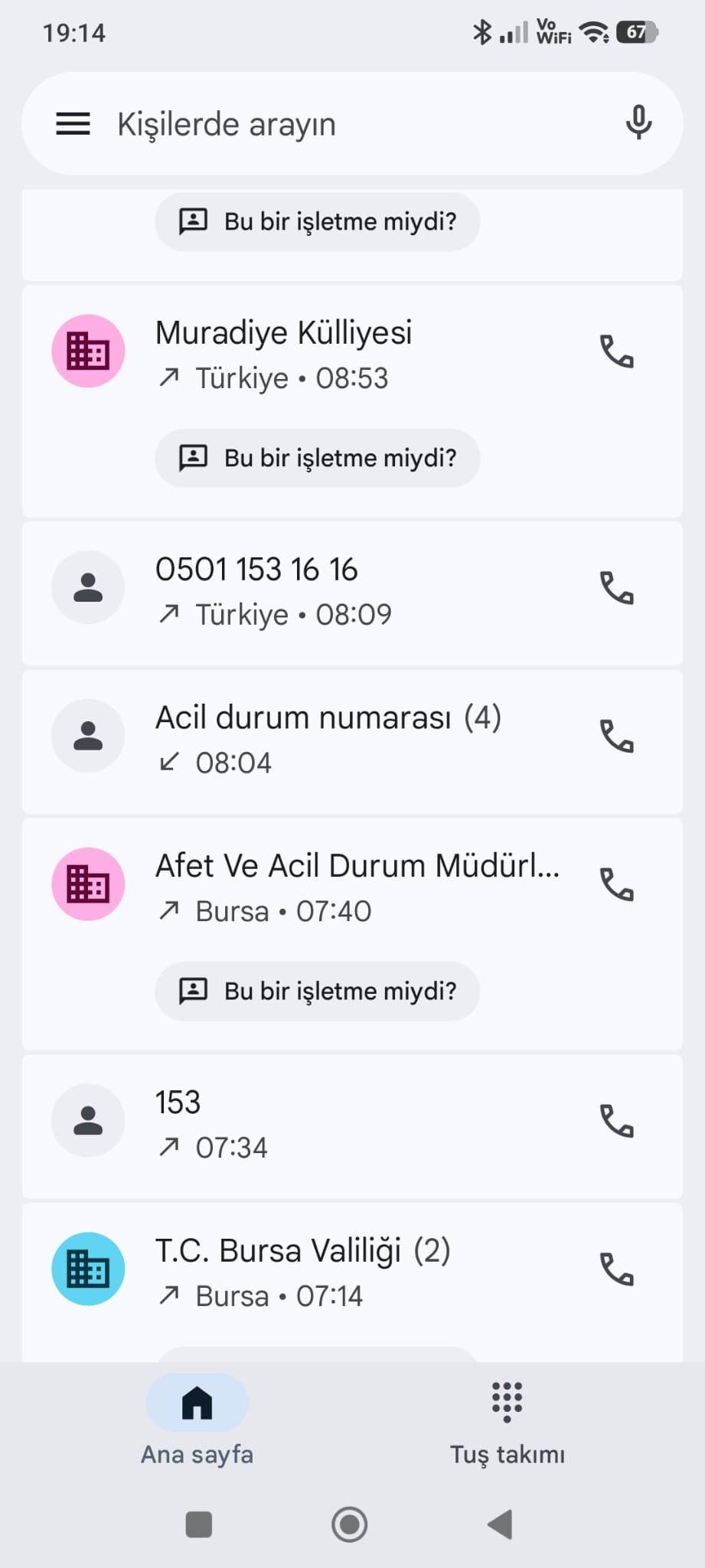
Task: Call Muradiye Külliyesi using the phone icon
Action: [617, 353]
